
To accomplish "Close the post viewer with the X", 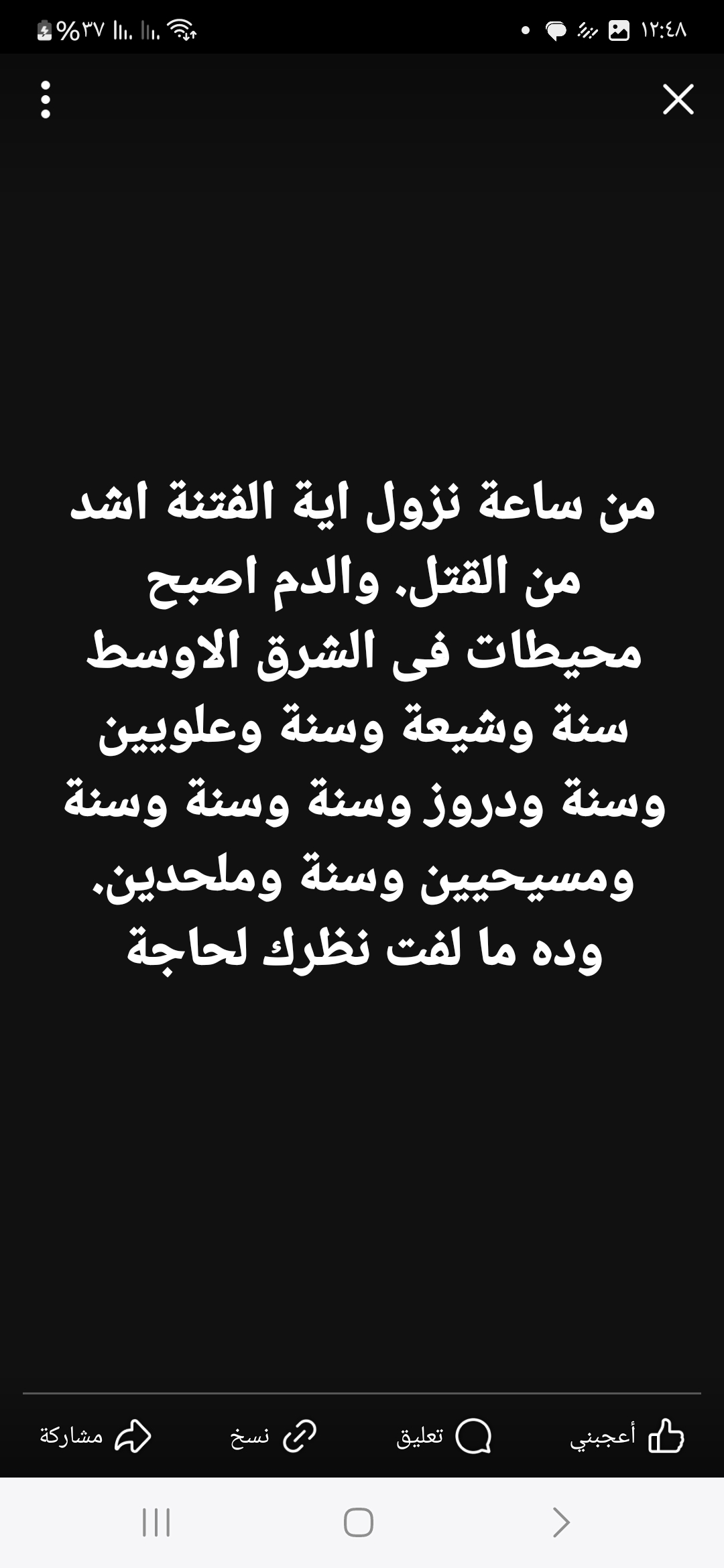I will point(678,100).
